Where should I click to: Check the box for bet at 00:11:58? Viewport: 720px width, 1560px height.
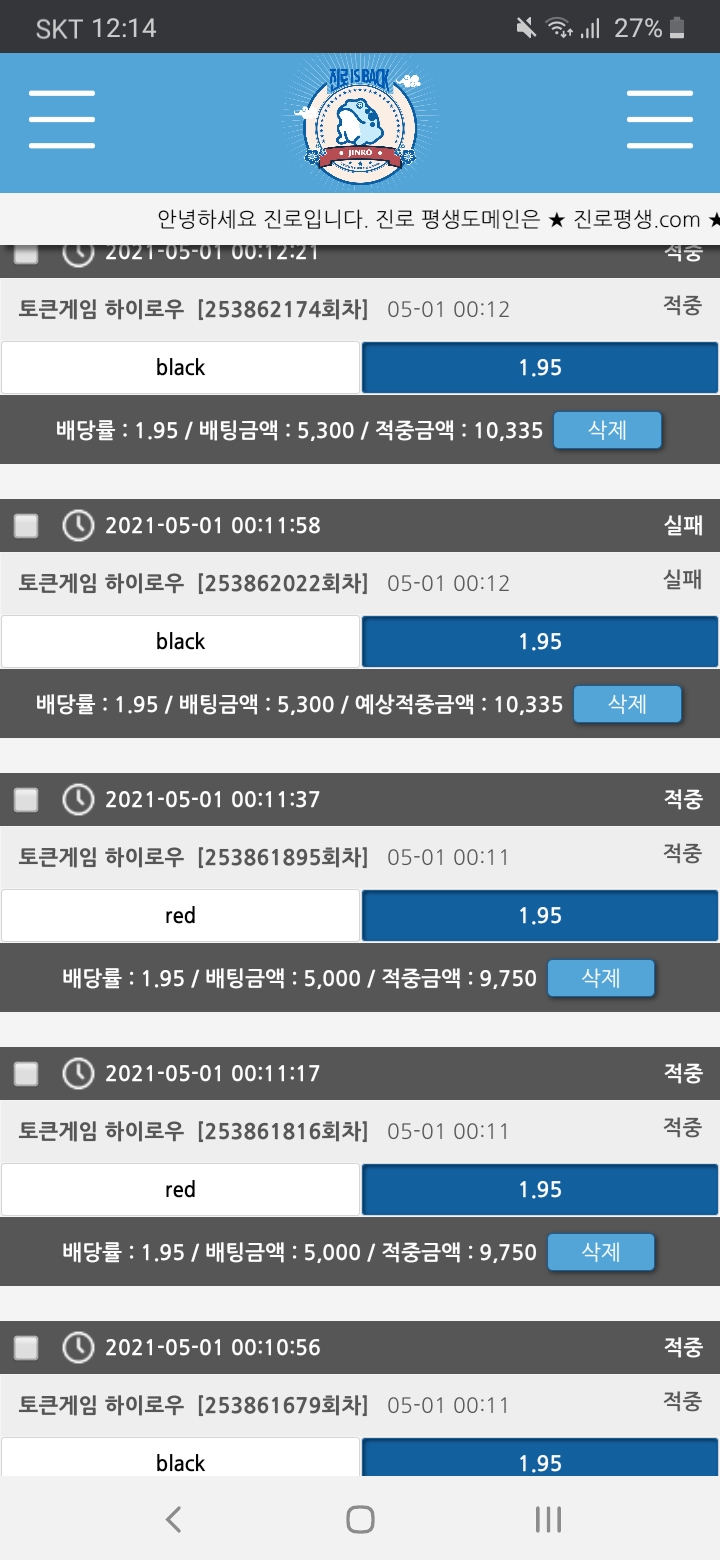pos(26,525)
